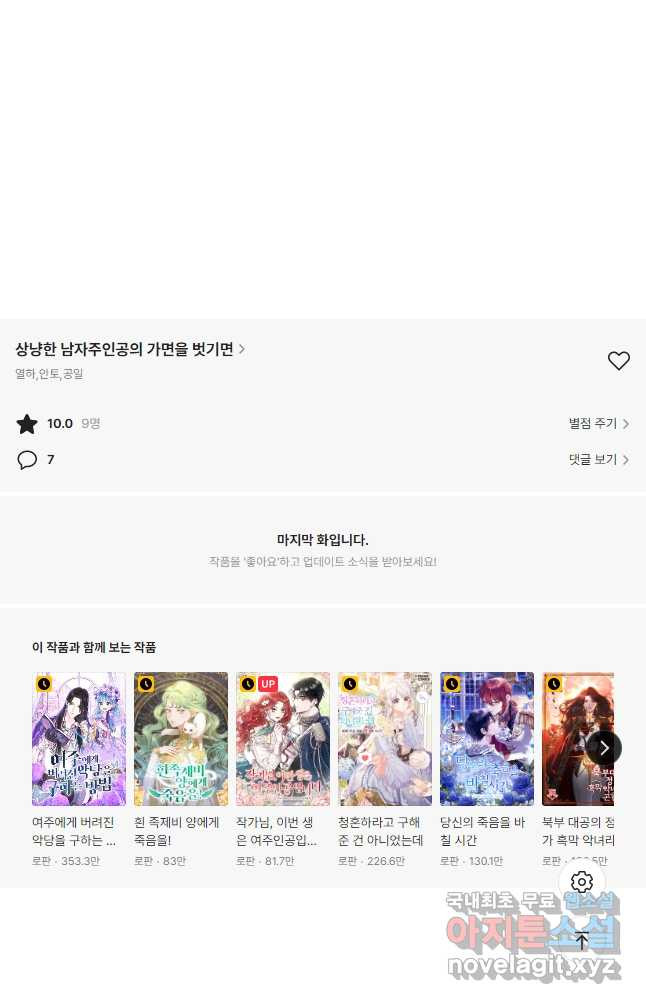
Task: Like this series with the heart icon
Action: click(619, 361)
